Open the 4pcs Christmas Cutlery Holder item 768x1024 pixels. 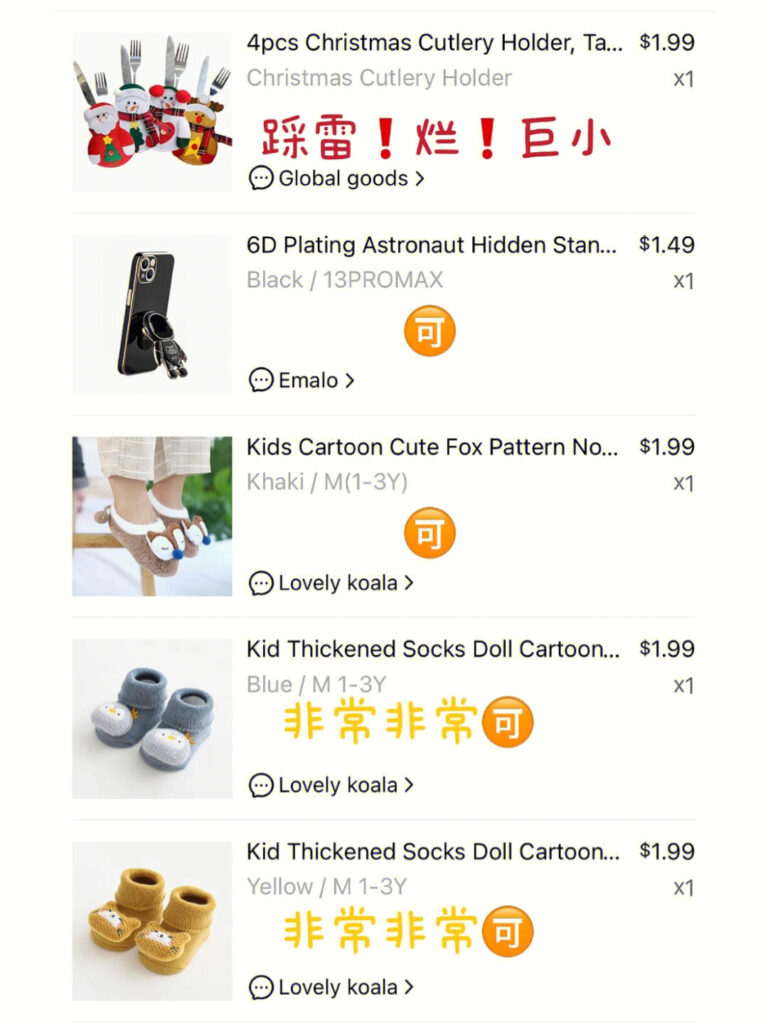click(x=433, y=43)
